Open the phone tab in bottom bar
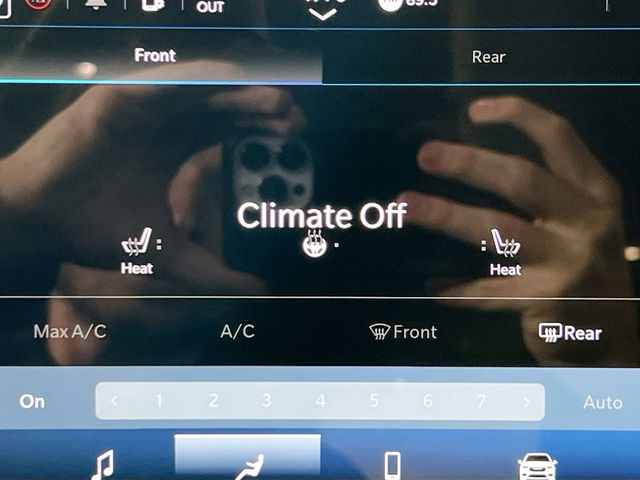This screenshot has height=480, width=640. tap(393, 465)
